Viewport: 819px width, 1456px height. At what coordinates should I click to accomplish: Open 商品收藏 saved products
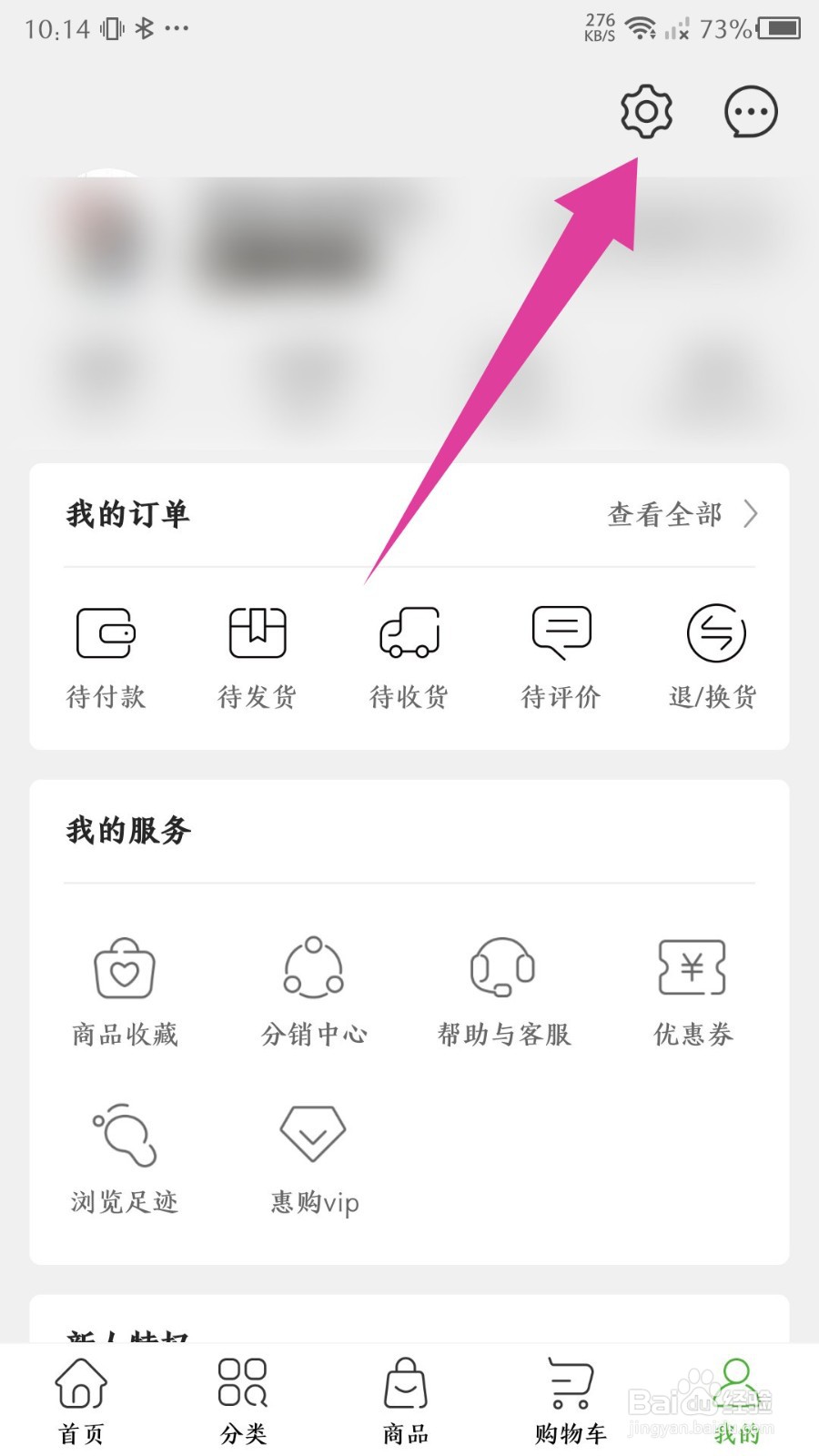(125, 993)
